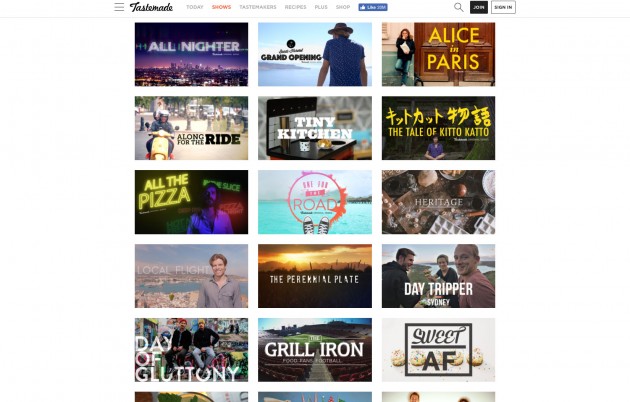Tap the Sign In button

(x=503, y=7)
